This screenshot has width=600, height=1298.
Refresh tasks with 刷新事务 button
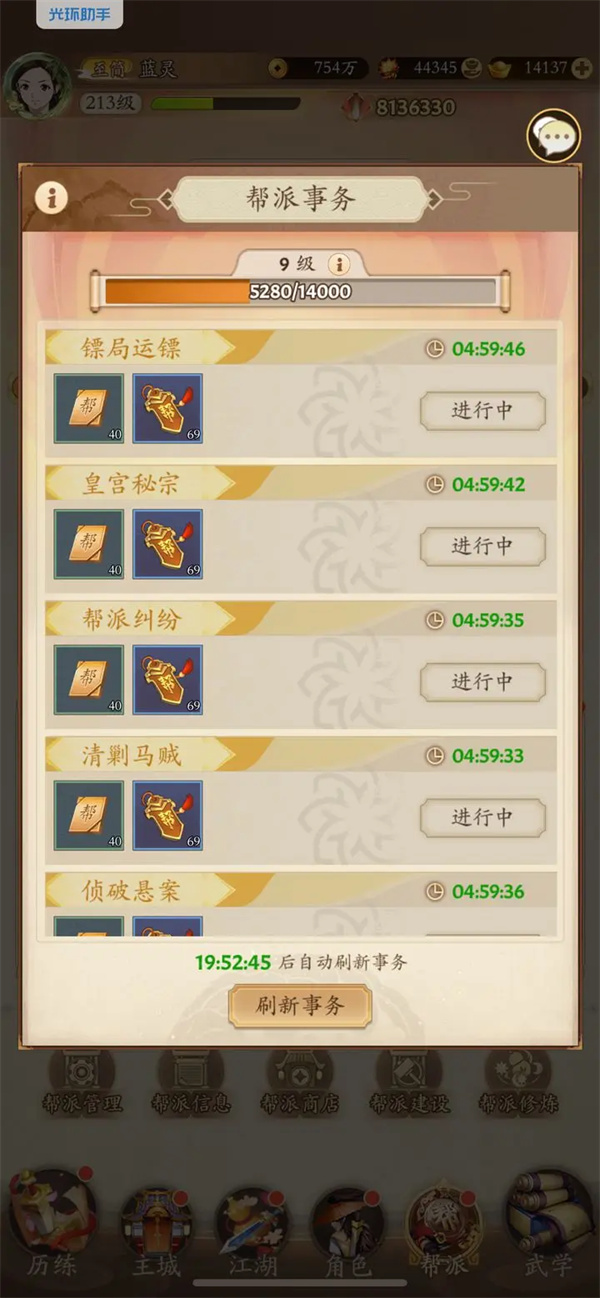[x=300, y=1006]
